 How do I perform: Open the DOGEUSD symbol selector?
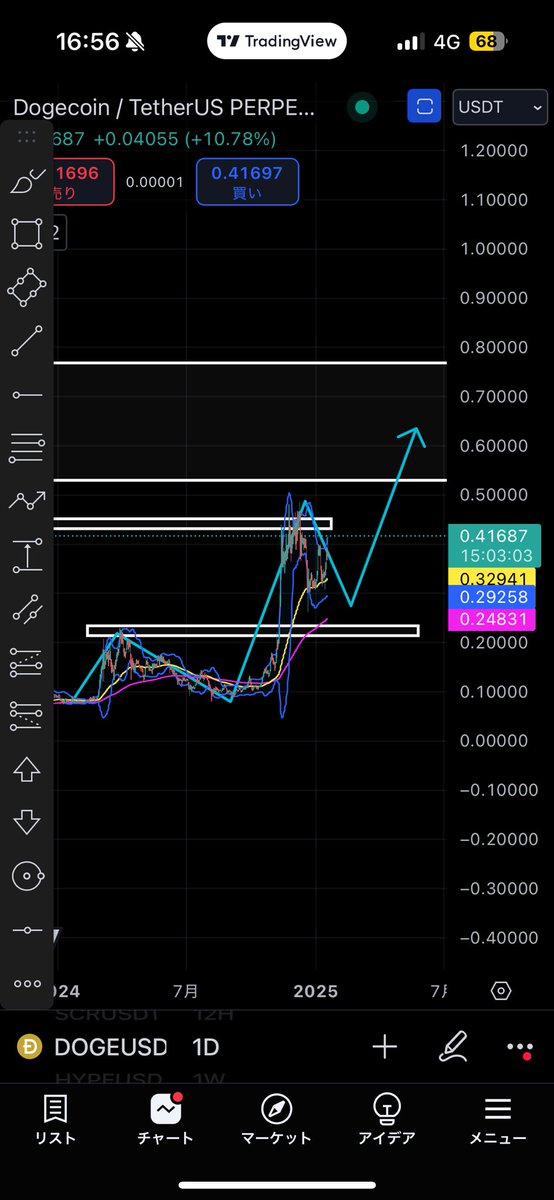[93, 1047]
